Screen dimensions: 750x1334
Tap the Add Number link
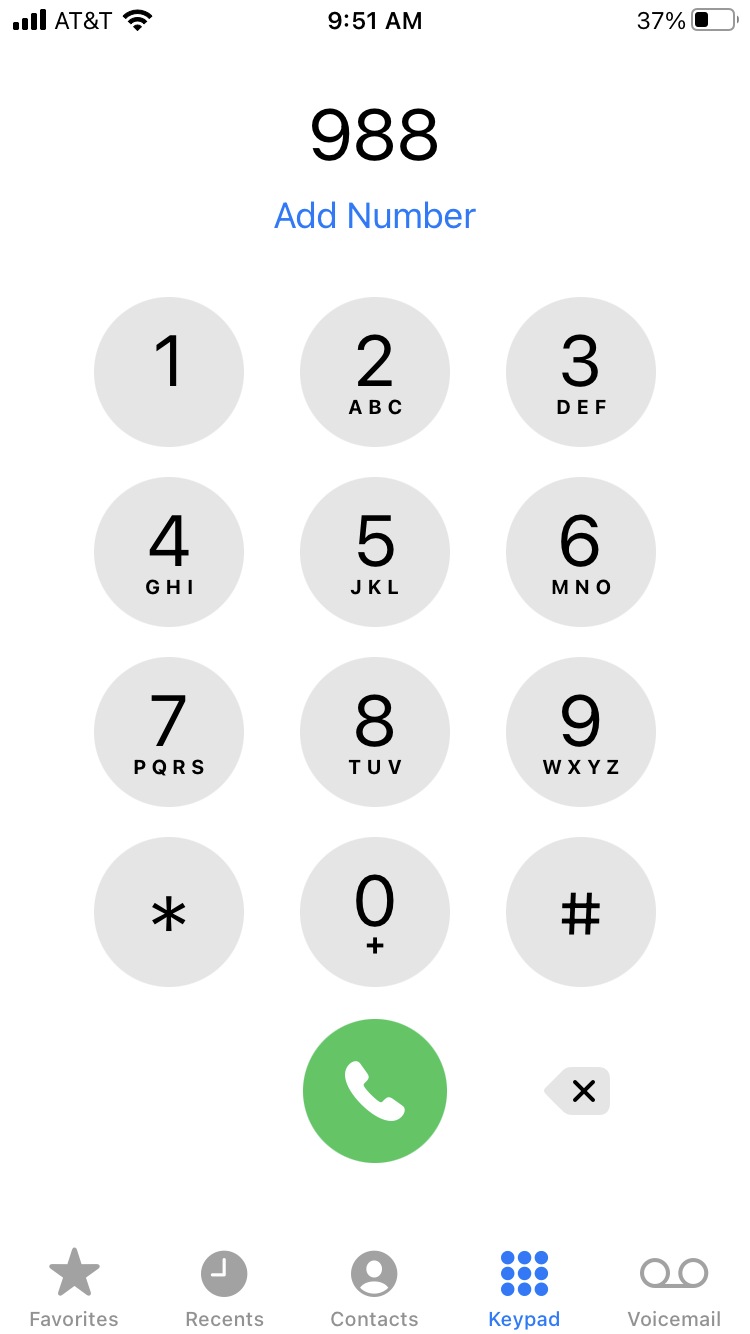[375, 216]
